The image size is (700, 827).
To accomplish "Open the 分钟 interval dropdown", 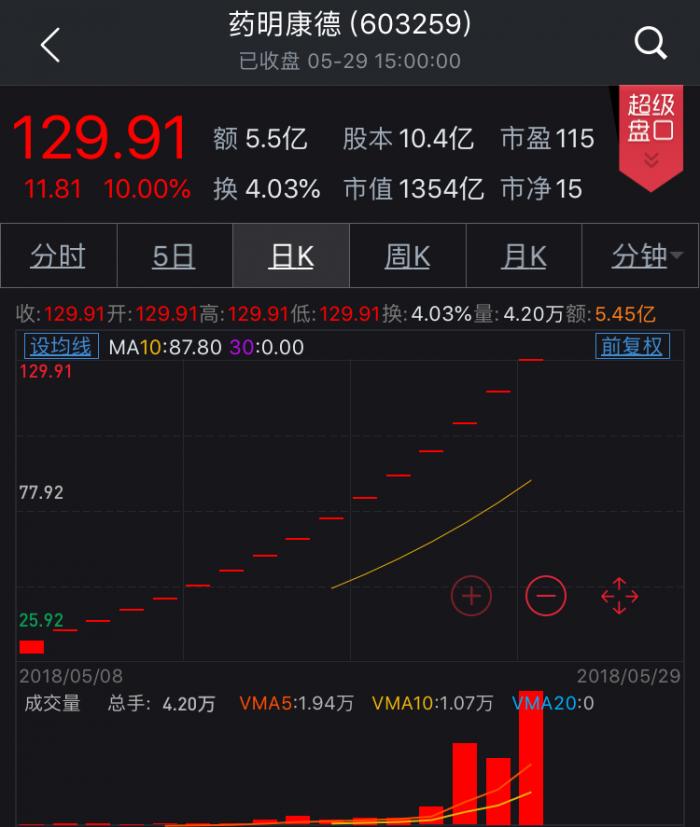I will [641, 257].
